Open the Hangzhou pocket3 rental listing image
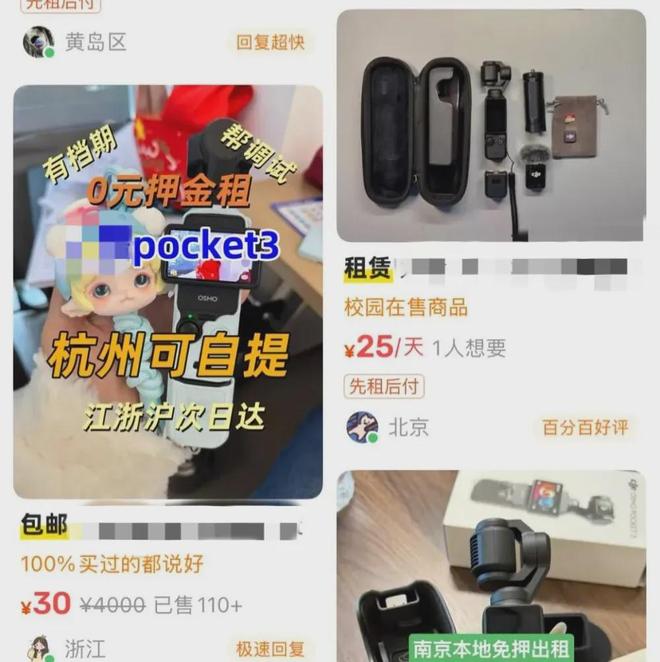This screenshot has height=662, width=660. coord(167,290)
